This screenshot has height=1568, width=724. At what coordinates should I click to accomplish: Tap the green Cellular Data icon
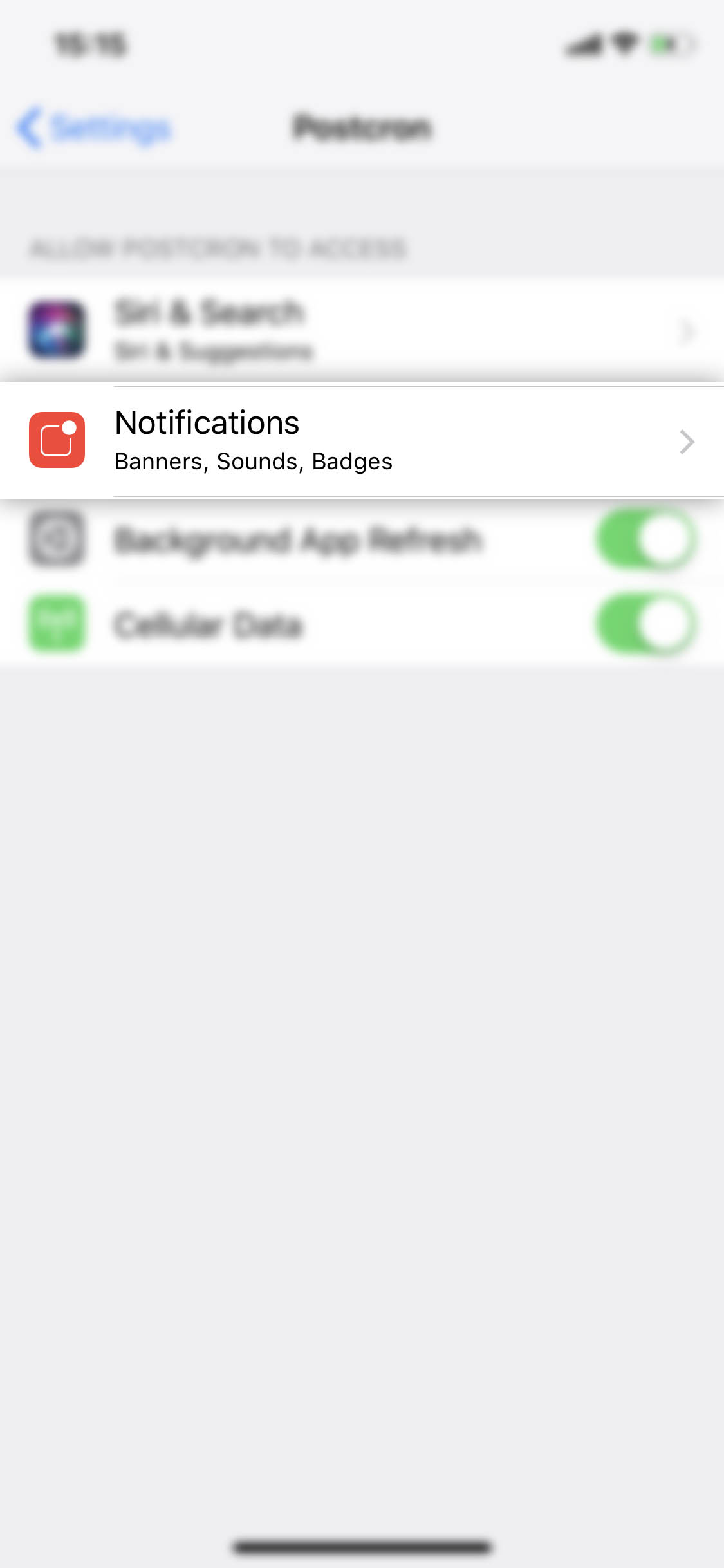[x=57, y=624]
